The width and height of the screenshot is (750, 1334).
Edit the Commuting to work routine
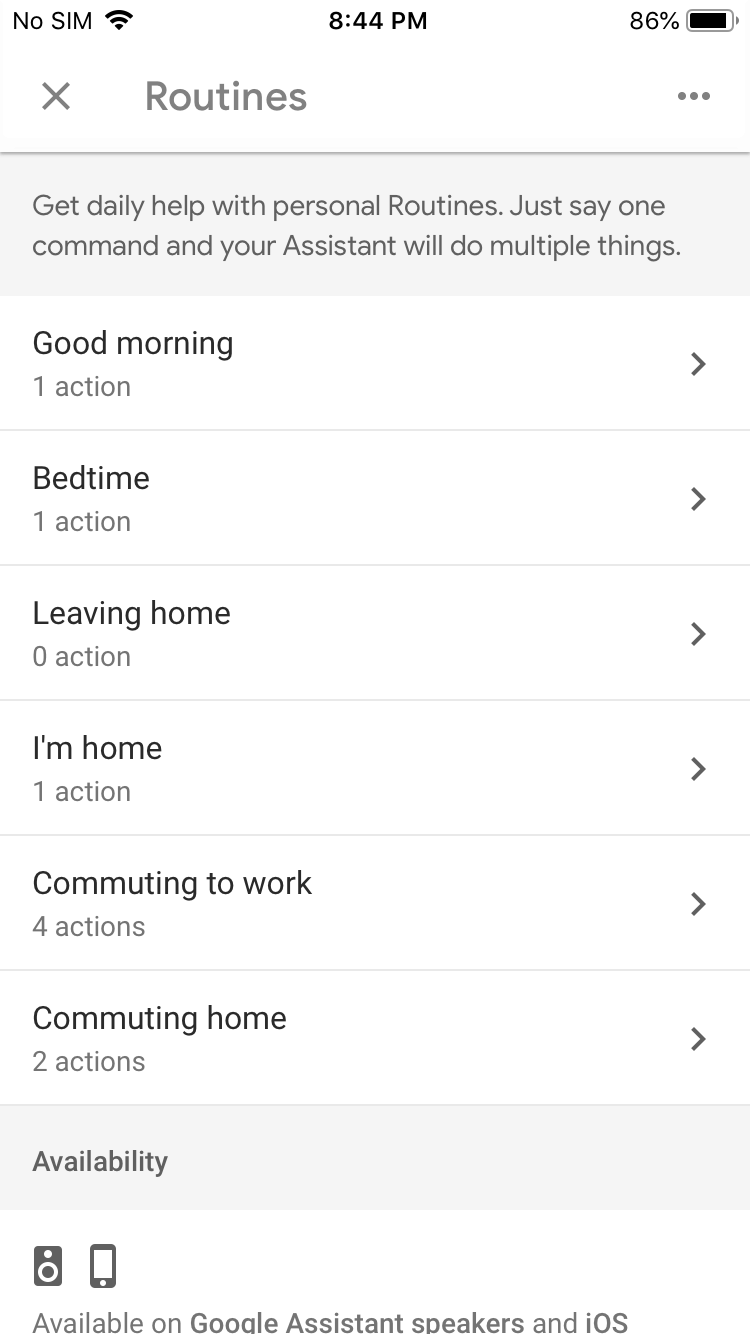point(375,903)
